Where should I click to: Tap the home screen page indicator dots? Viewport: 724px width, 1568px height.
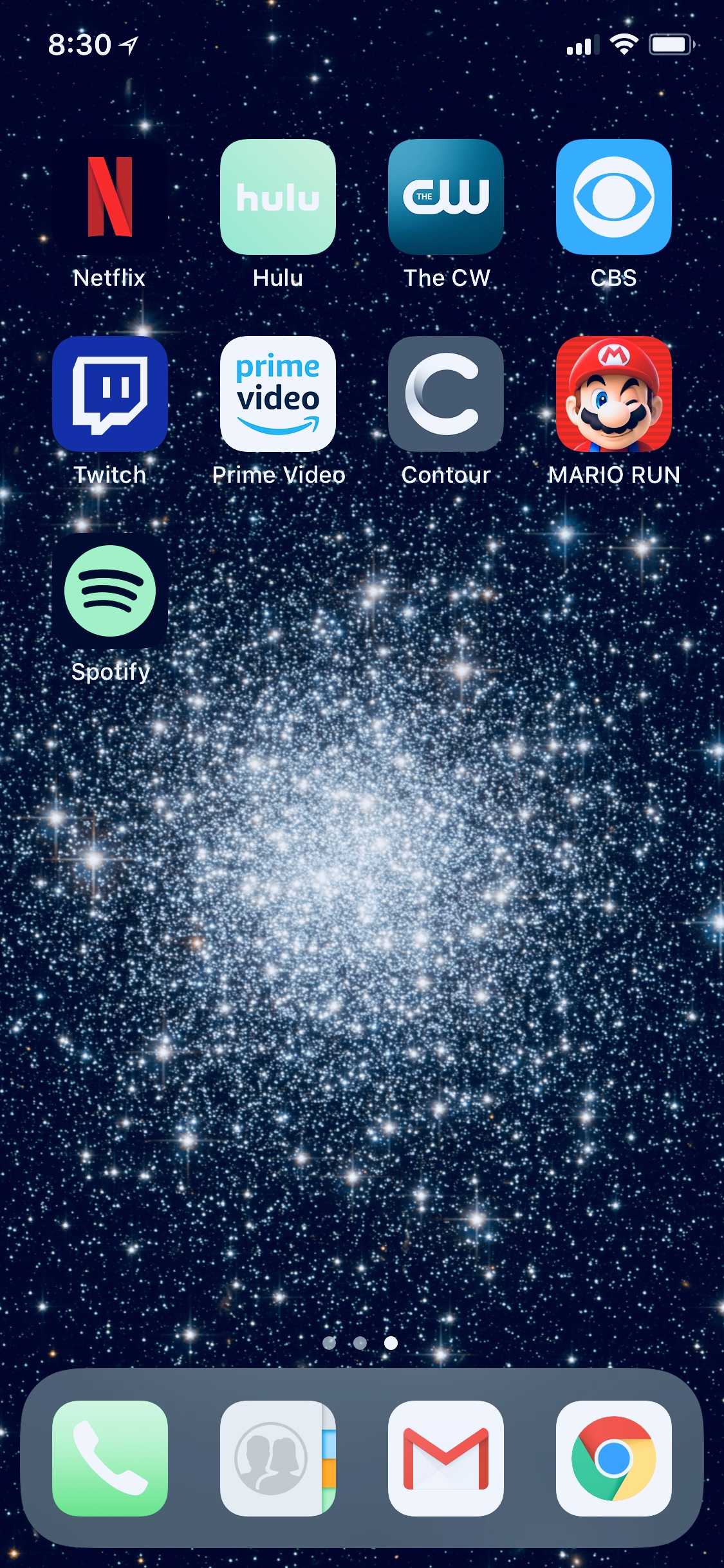coord(360,1343)
